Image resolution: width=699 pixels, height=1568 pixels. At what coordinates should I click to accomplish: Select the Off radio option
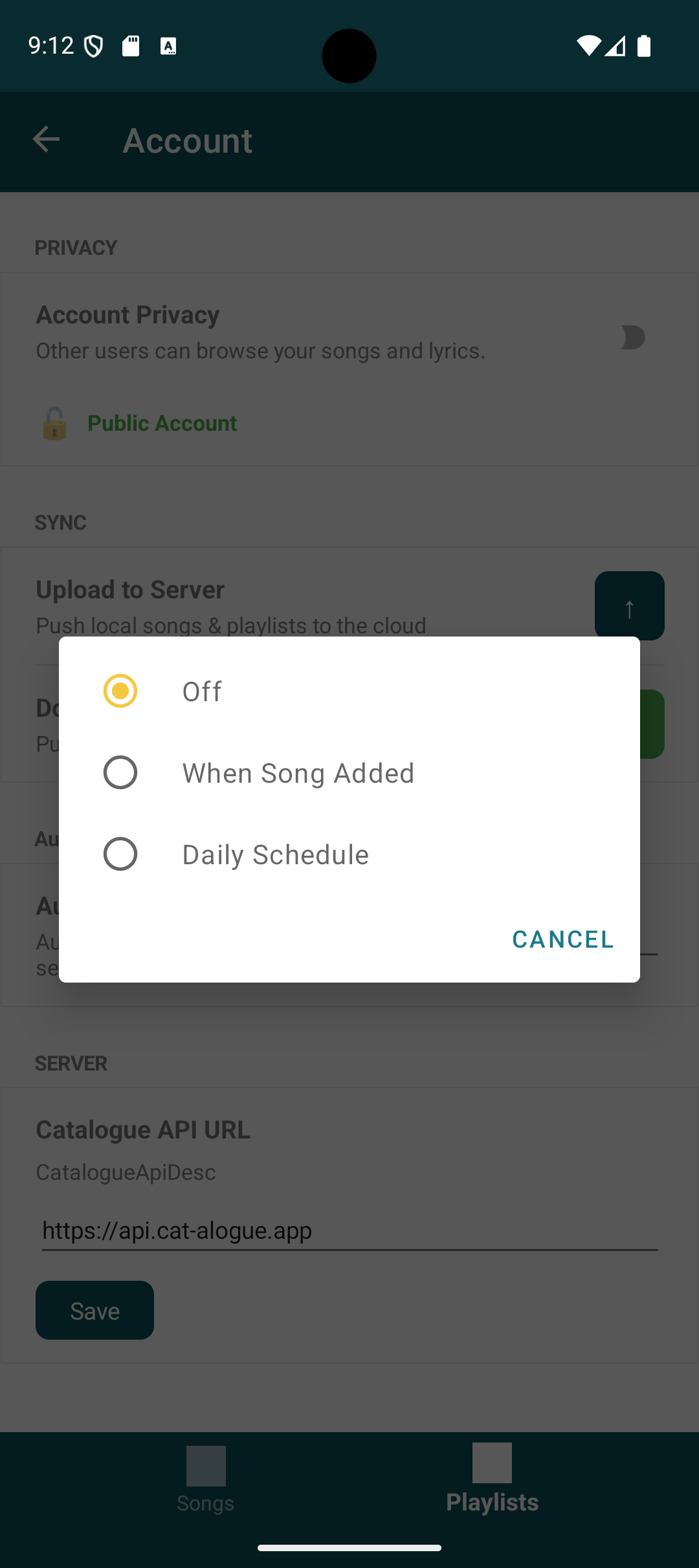point(120,691)
